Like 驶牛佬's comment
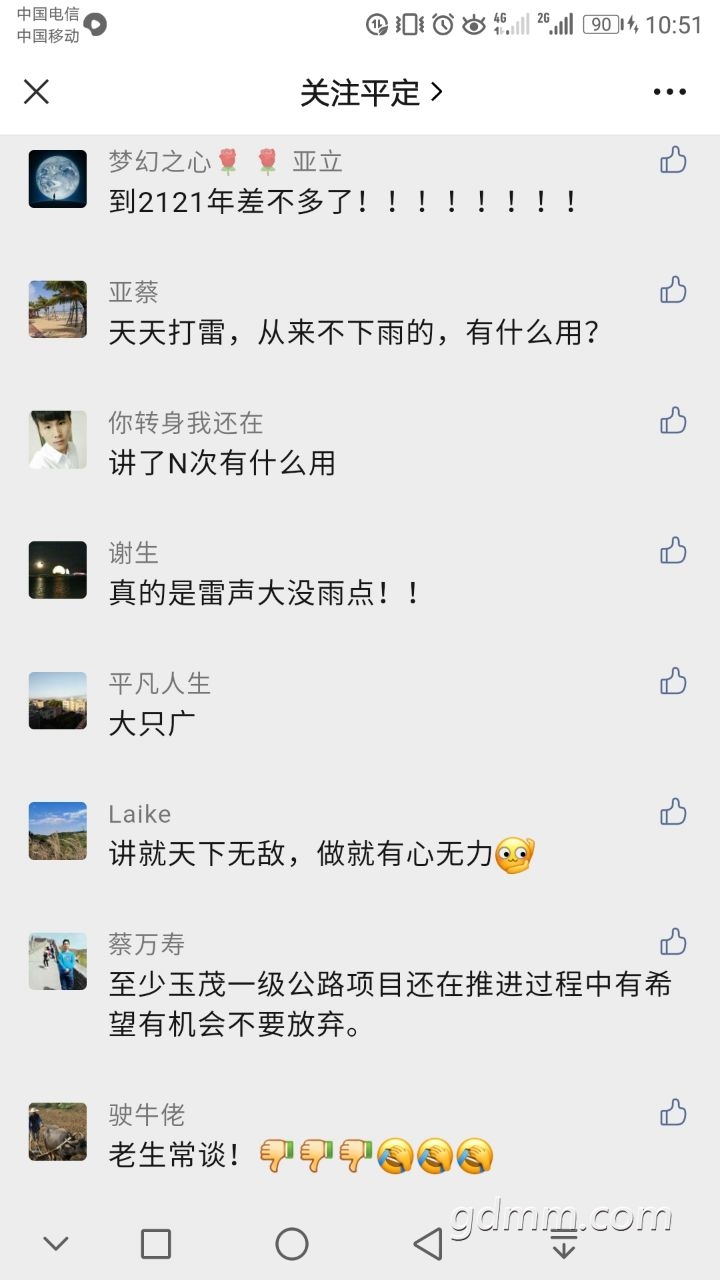This screenshot has width=720, height=1280. [x=673, y=1113]
